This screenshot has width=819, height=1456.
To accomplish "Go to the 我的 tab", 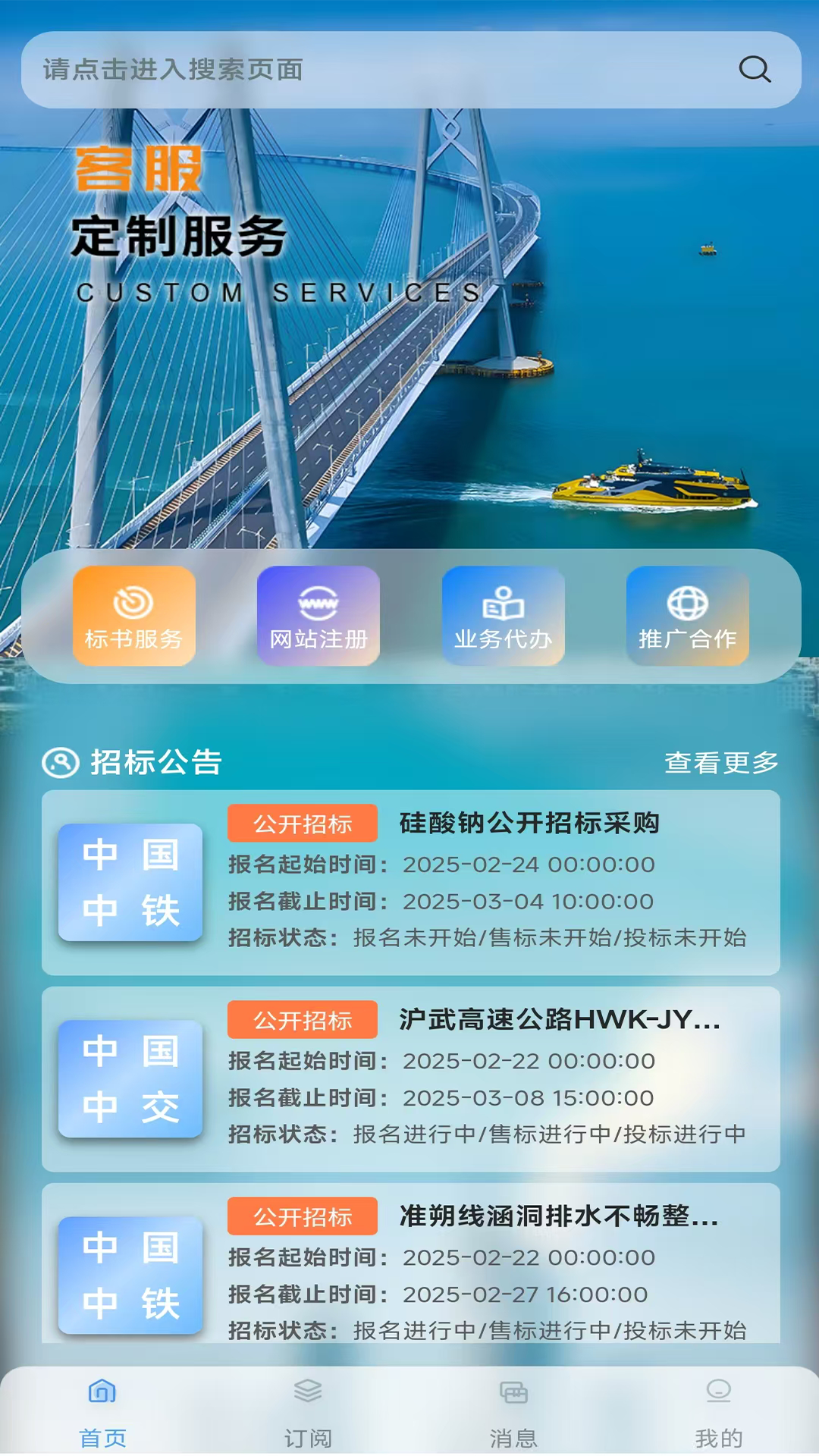I will point(718,1410).
